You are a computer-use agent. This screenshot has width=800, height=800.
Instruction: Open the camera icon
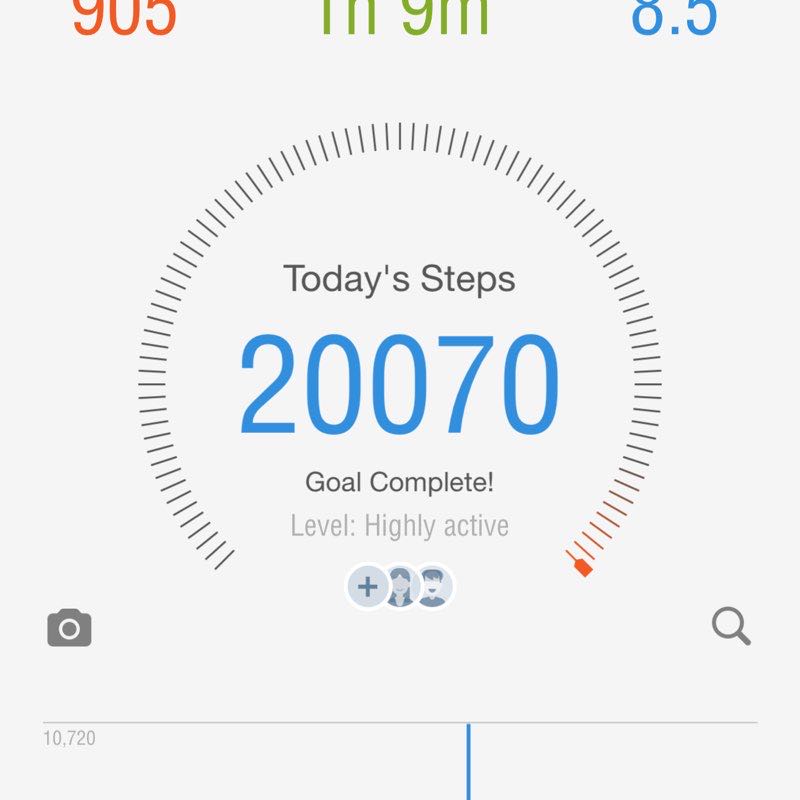(x=69, y=628)
